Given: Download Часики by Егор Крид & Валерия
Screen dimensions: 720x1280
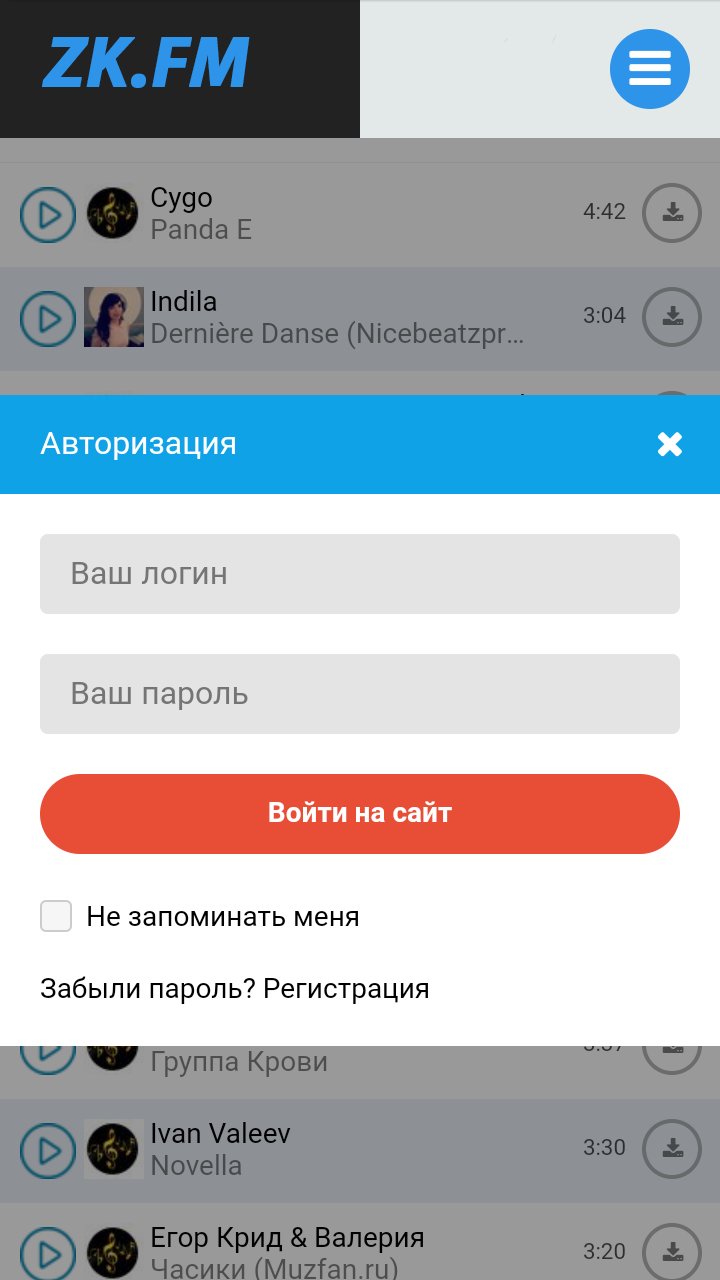Looking at the screenshot, I should [x=671, y=1250].
